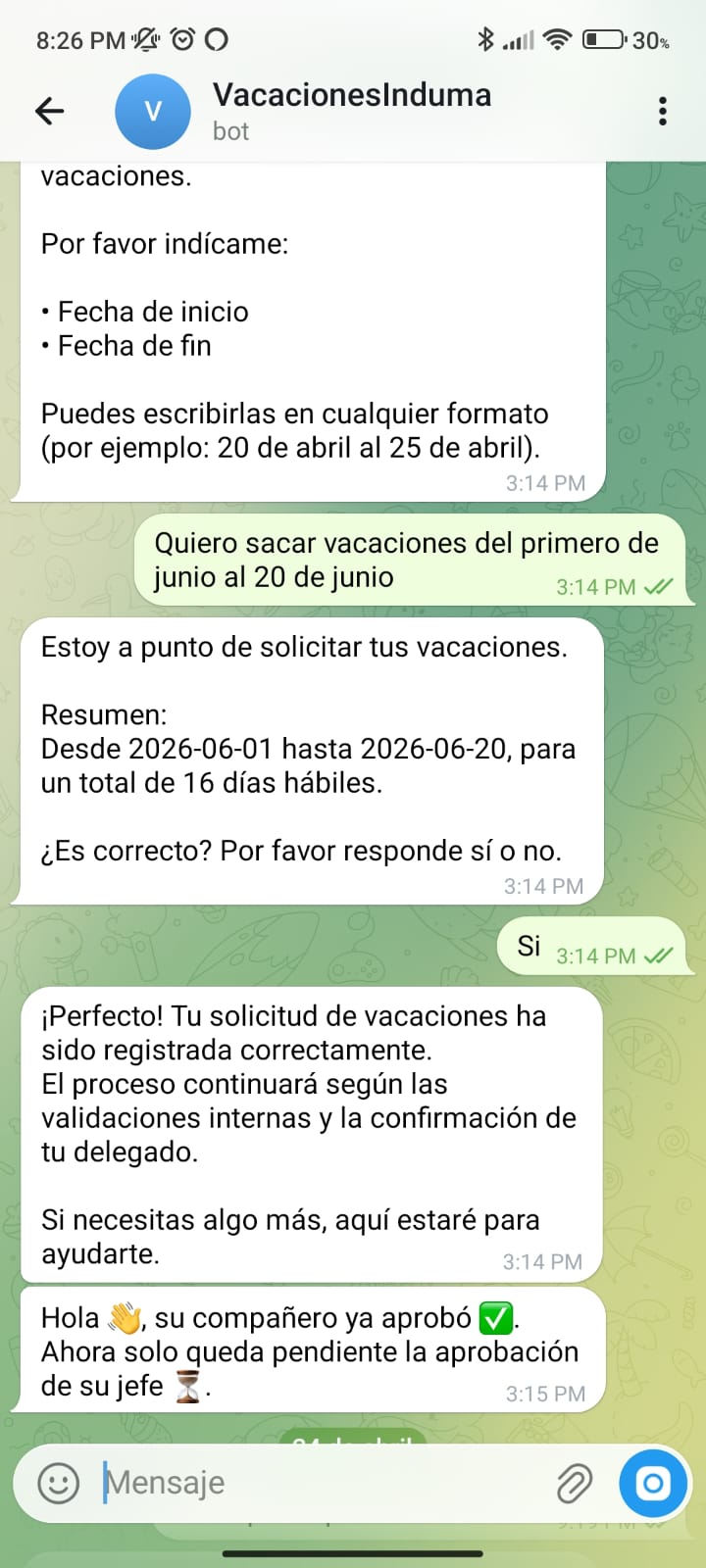Tap the Bluetooth icon in the status bar

click(x=482, y=39)
